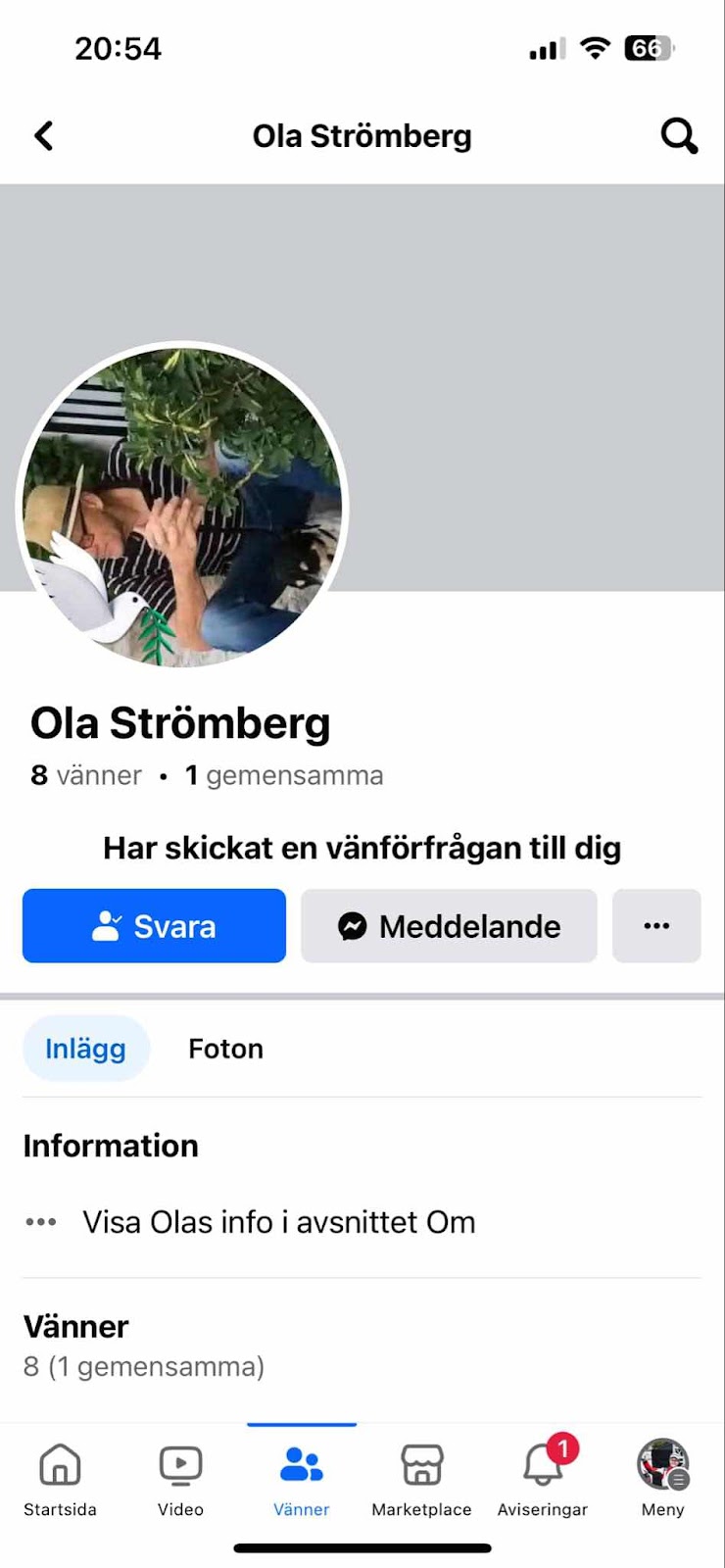Send a message via Meddelande button
Screen dimensions: 725x1568
pyautogui.click(x=449, y=926)
